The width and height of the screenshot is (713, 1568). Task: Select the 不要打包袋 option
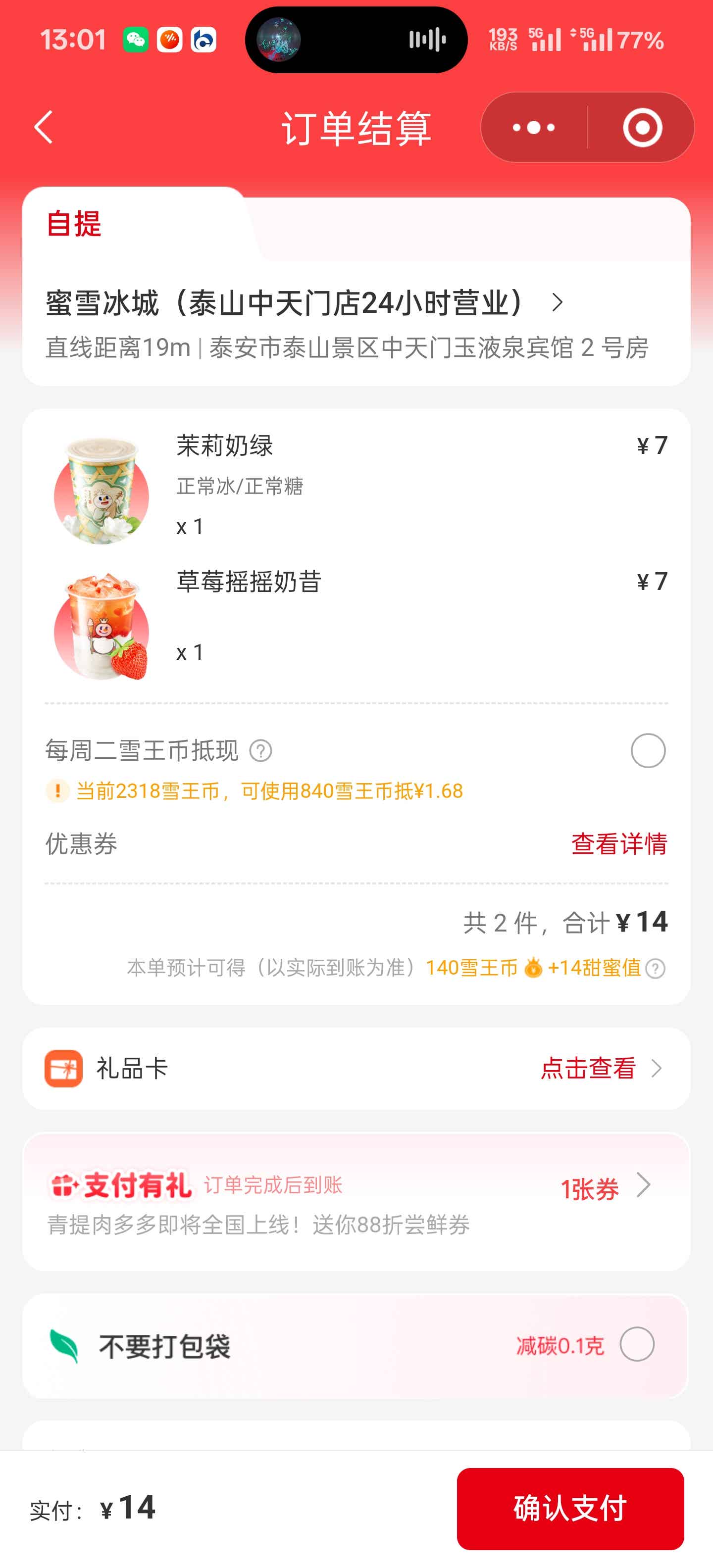[x=636, y=1344]
